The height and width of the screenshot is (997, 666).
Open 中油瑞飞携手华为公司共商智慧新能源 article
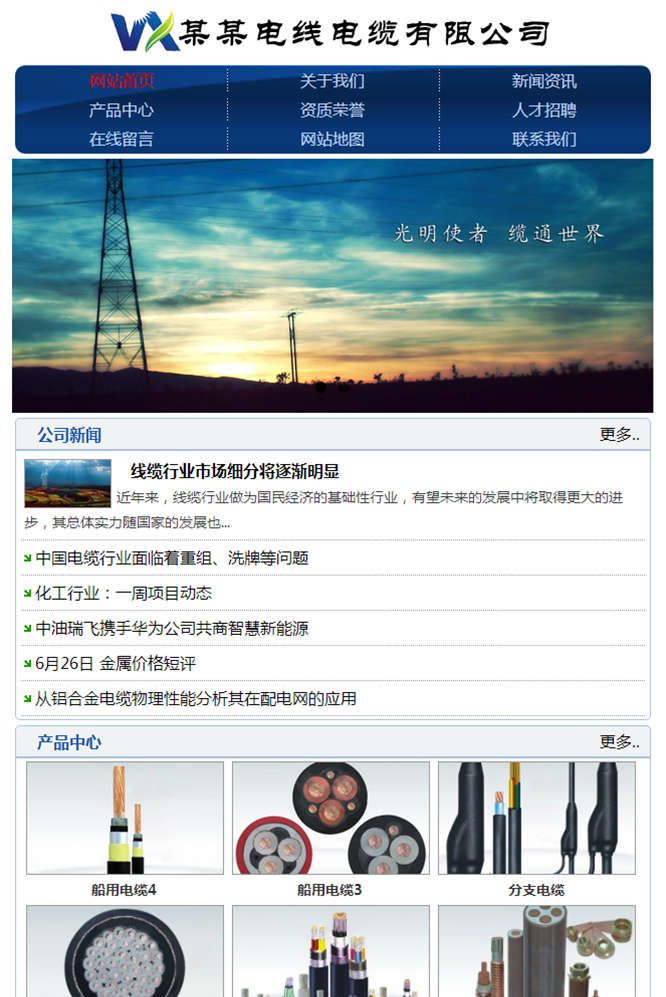coord(172,628)
